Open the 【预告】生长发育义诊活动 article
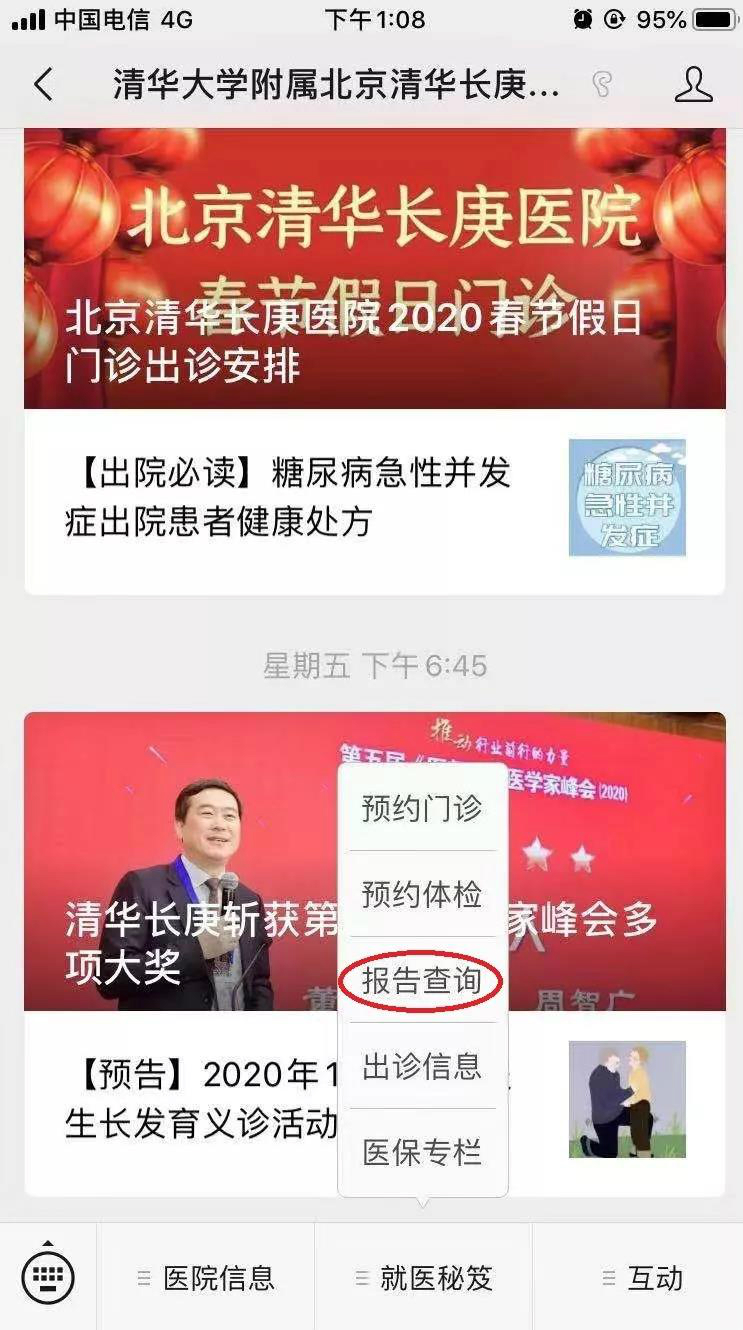Screen dimensions: 743x1330 point(200,1100)
